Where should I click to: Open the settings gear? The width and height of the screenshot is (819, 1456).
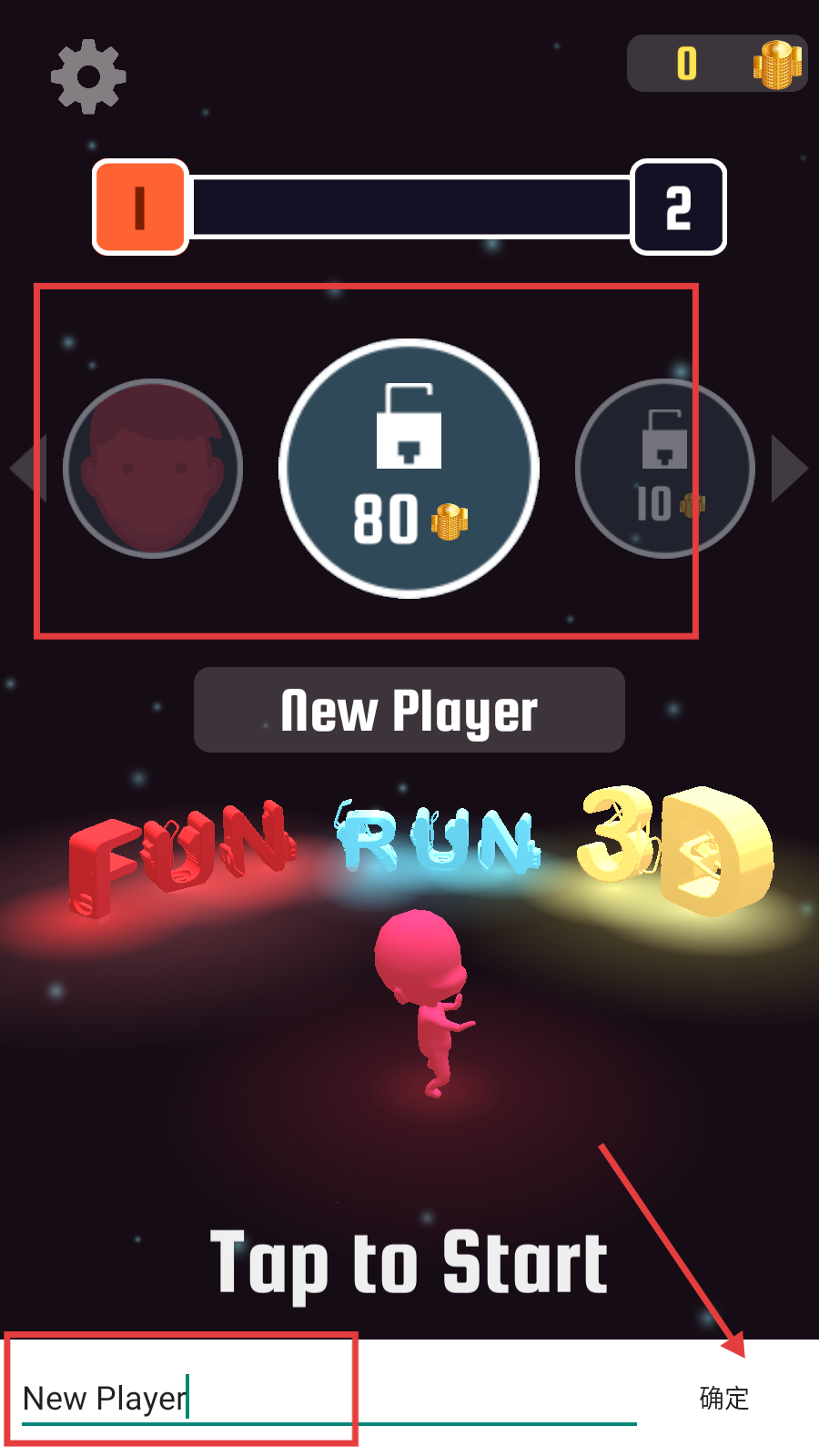pos(88,76)
